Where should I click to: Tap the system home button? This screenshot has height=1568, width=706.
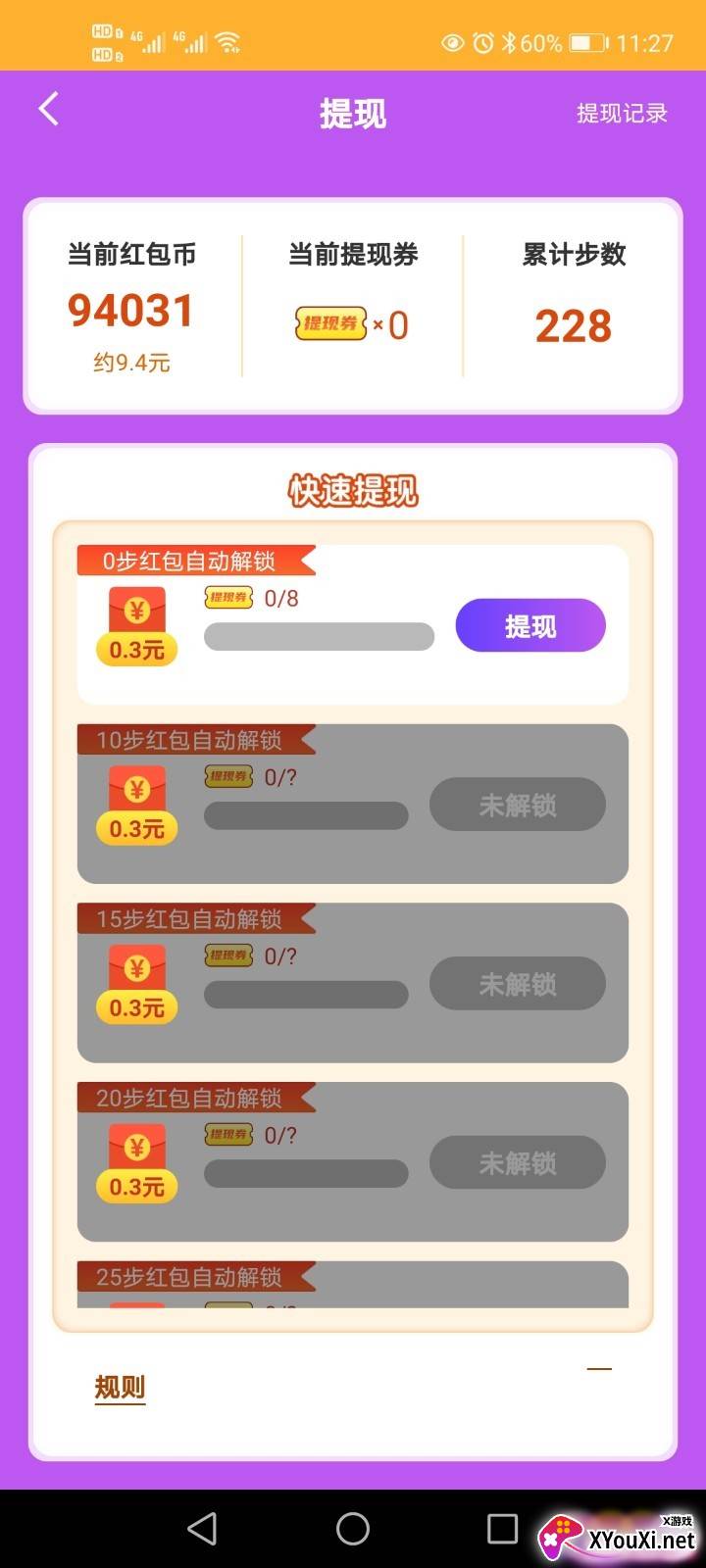coord(353,1529)
